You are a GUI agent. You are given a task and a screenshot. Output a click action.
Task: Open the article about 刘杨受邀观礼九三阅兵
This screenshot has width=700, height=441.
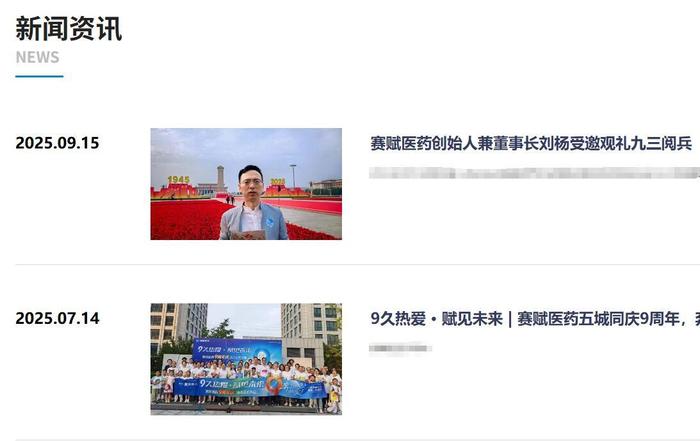click(530, 143)
